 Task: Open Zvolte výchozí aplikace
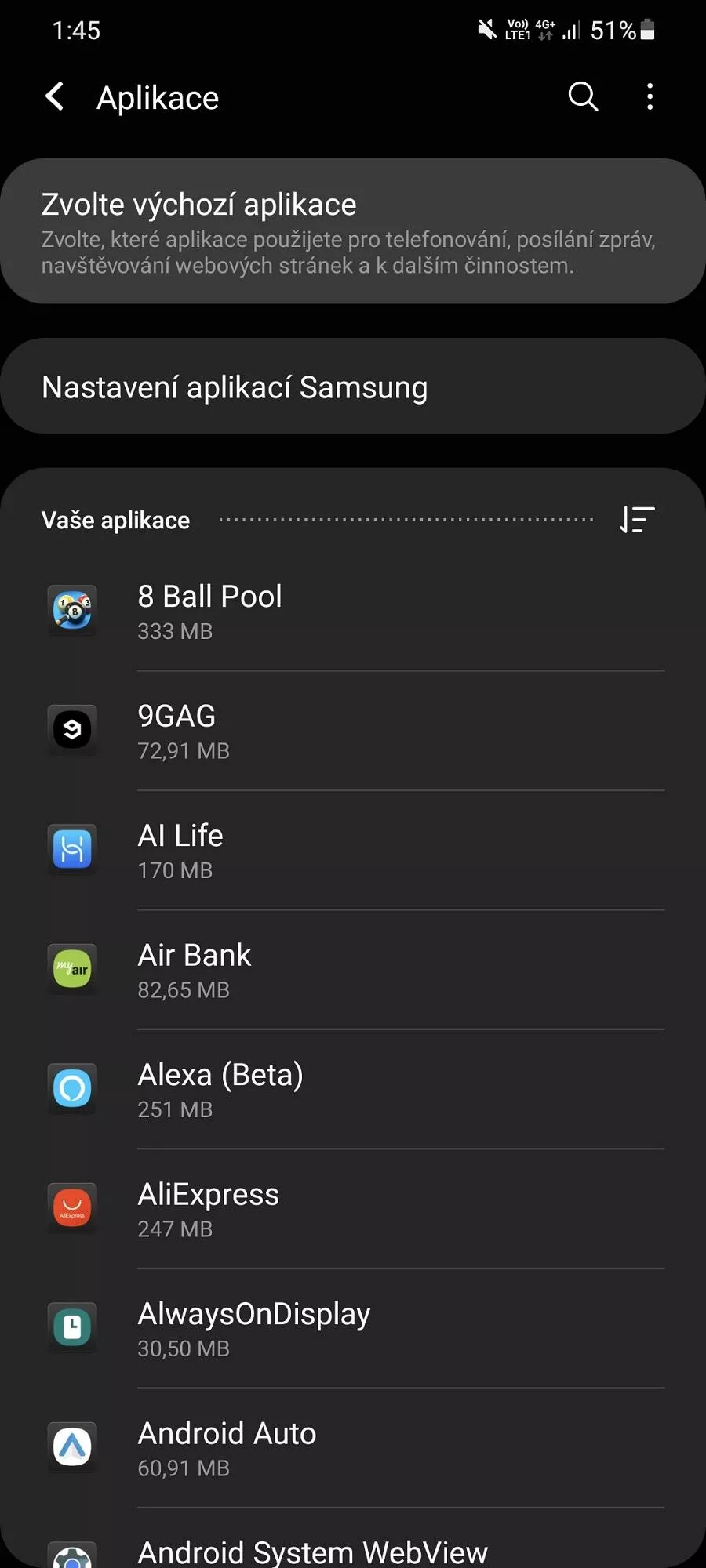353,231
